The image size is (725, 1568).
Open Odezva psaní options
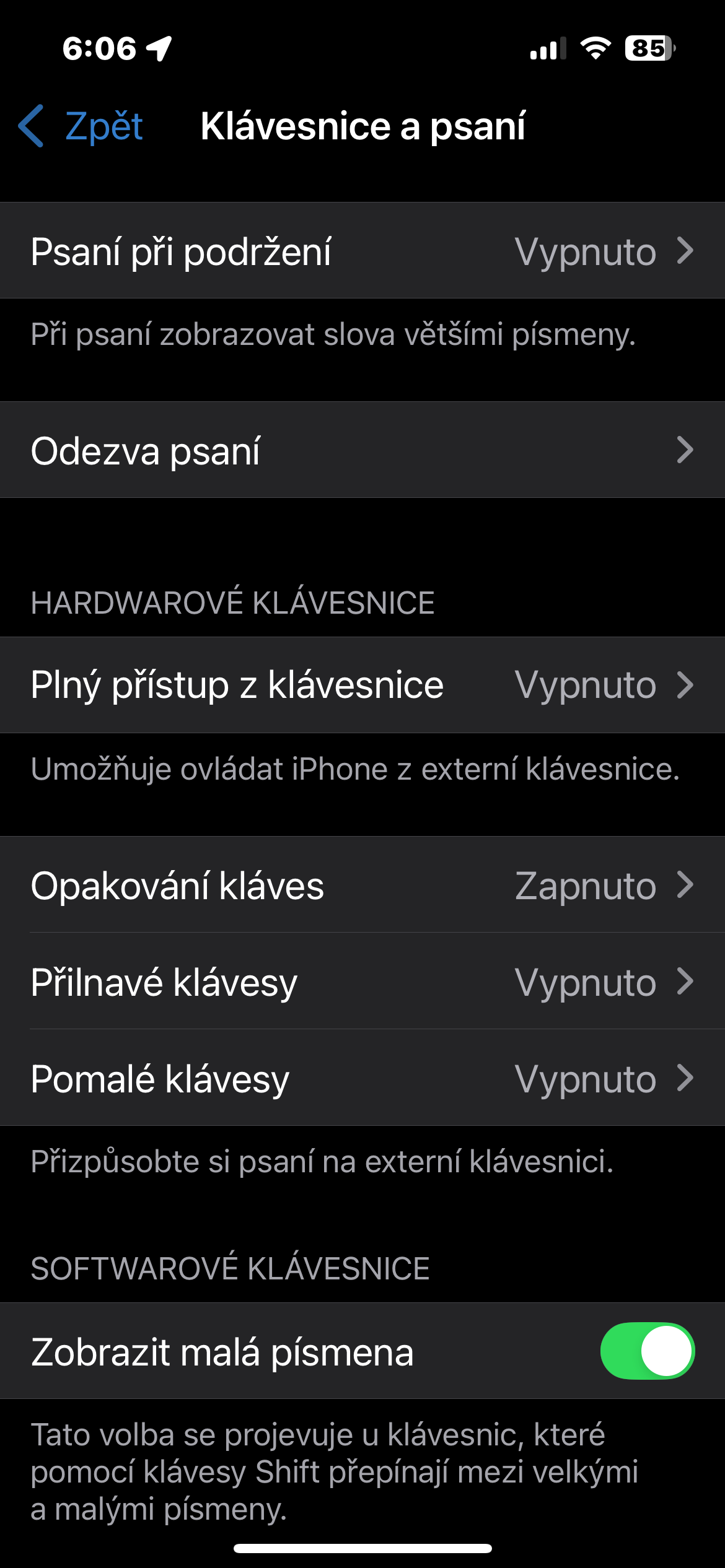point(362,450)
